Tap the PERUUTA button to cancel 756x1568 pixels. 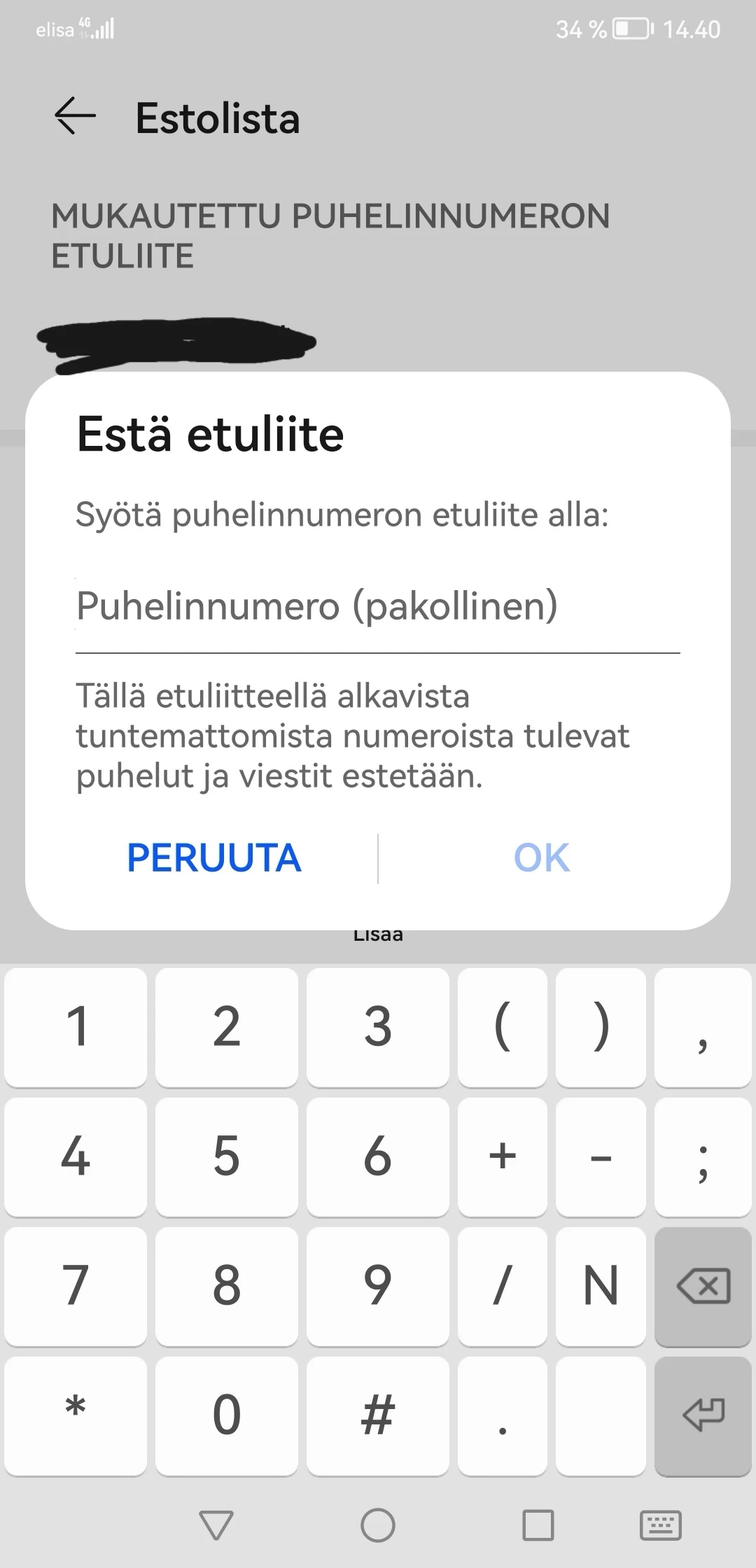[x=213, y=857]
